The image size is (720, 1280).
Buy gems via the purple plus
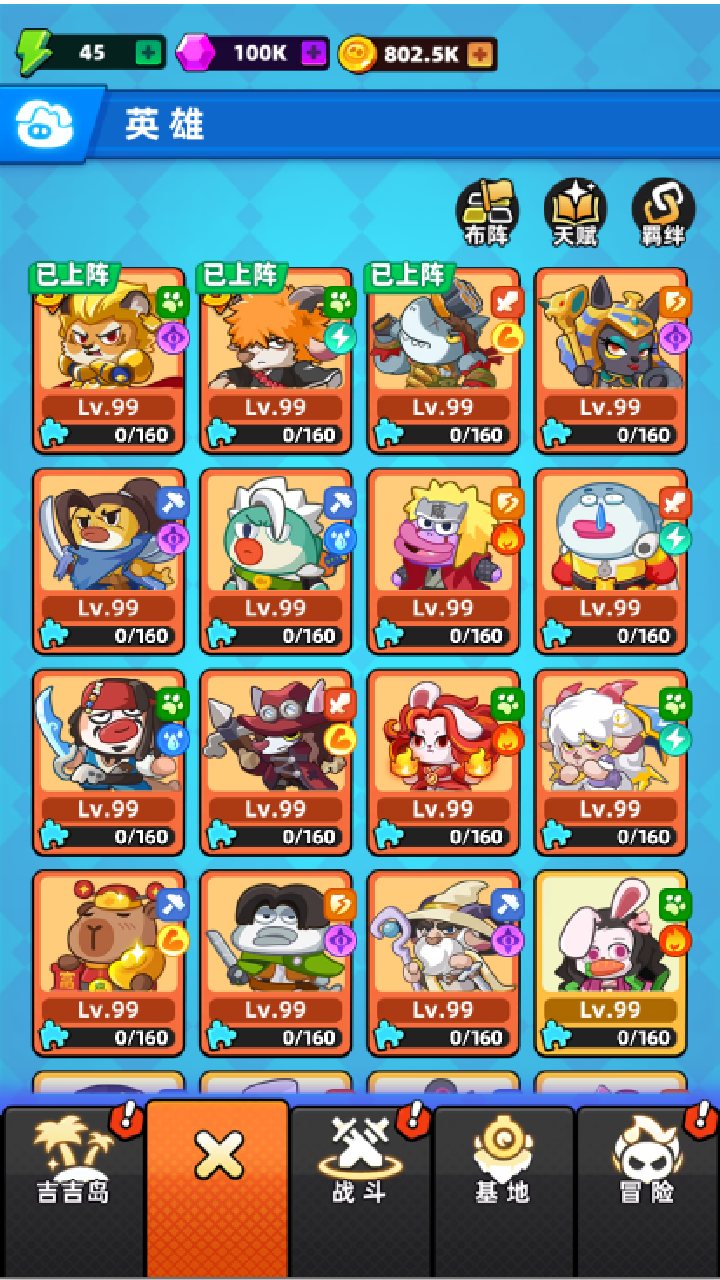314,53
